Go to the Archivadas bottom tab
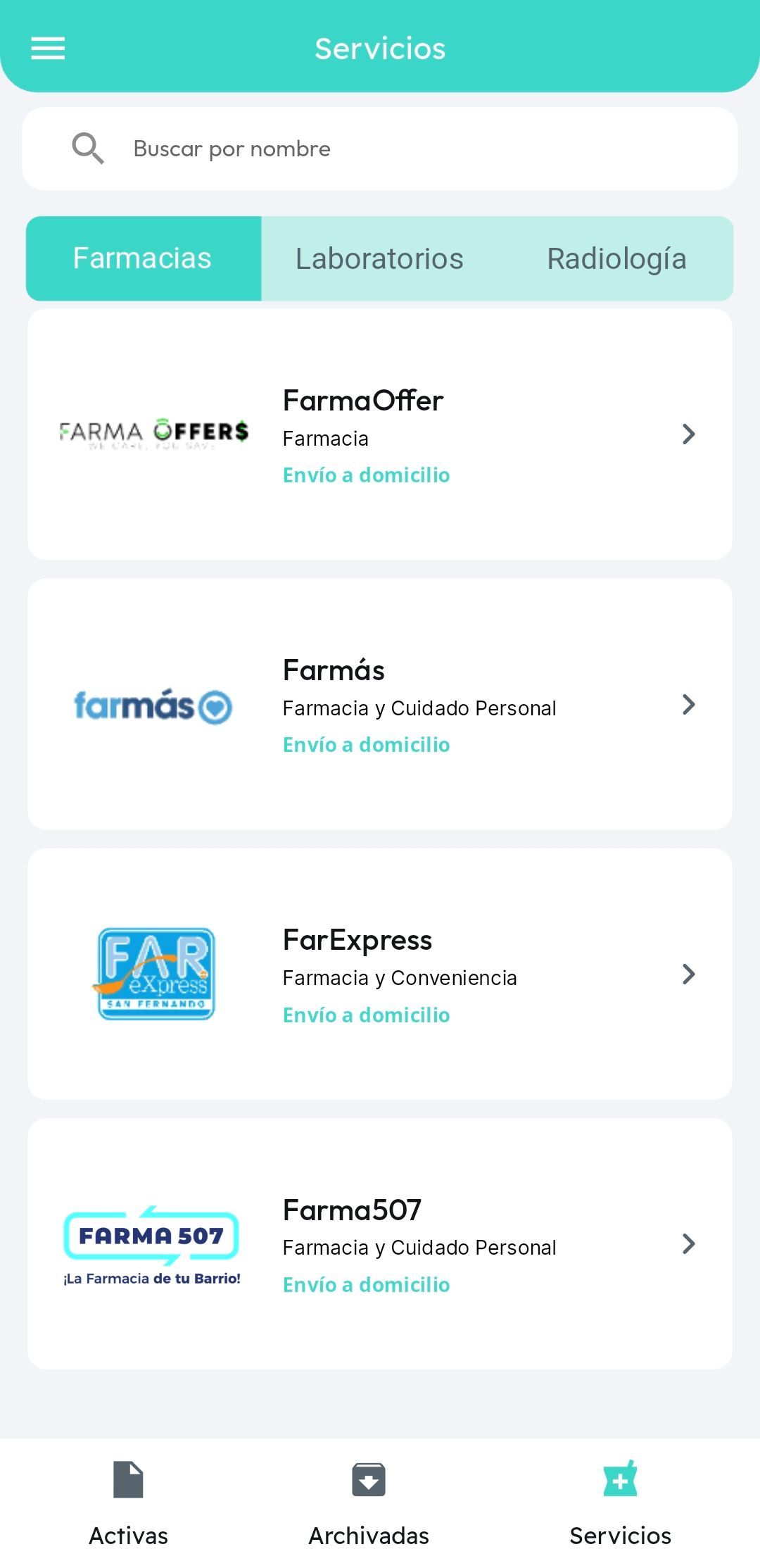The image size is (760, 1568). [x=369, y=1503]
